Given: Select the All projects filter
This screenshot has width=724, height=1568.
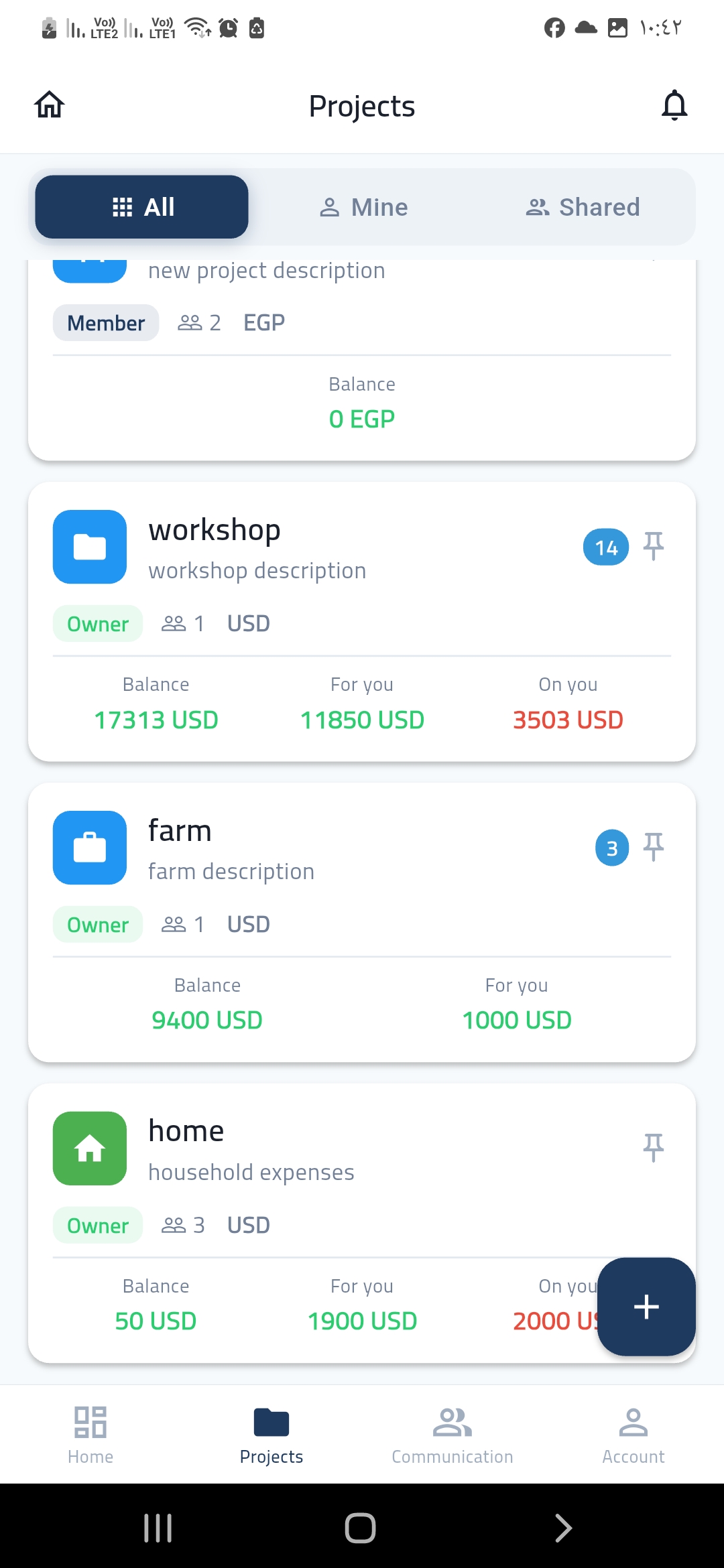Looking at the screenshot, I should [142, 207].
